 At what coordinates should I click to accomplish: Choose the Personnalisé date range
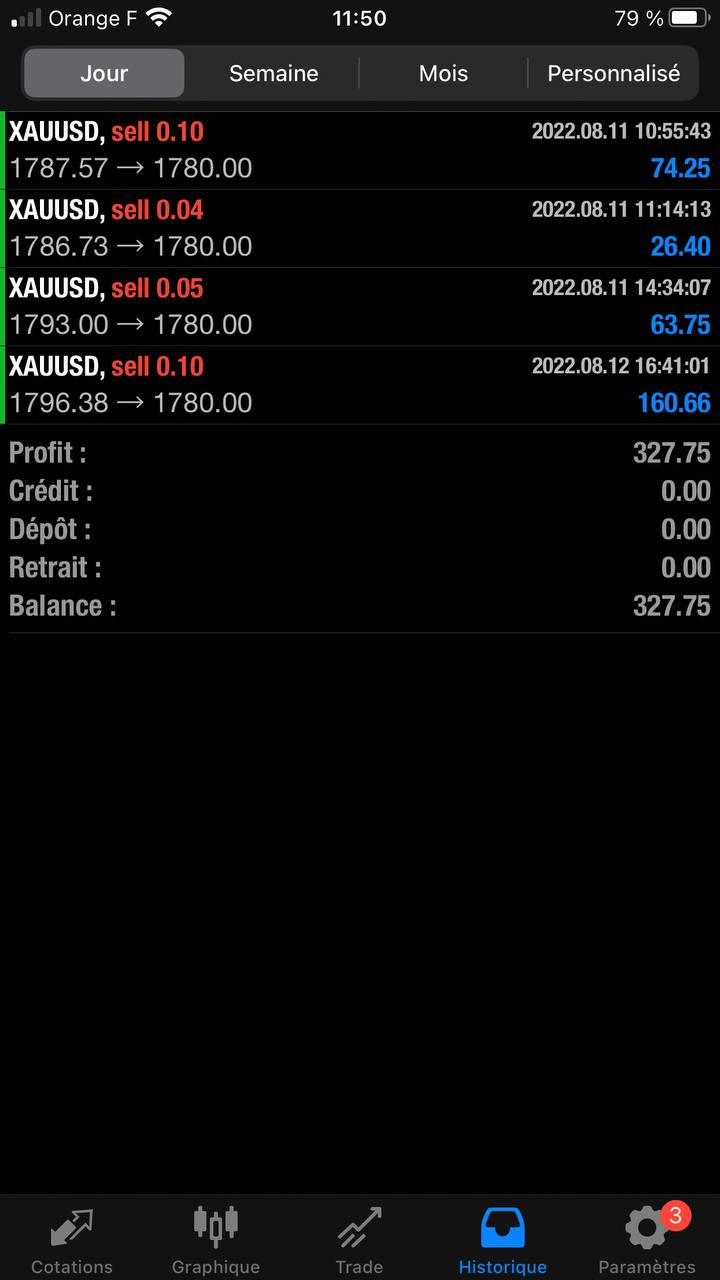click(613, 73)
